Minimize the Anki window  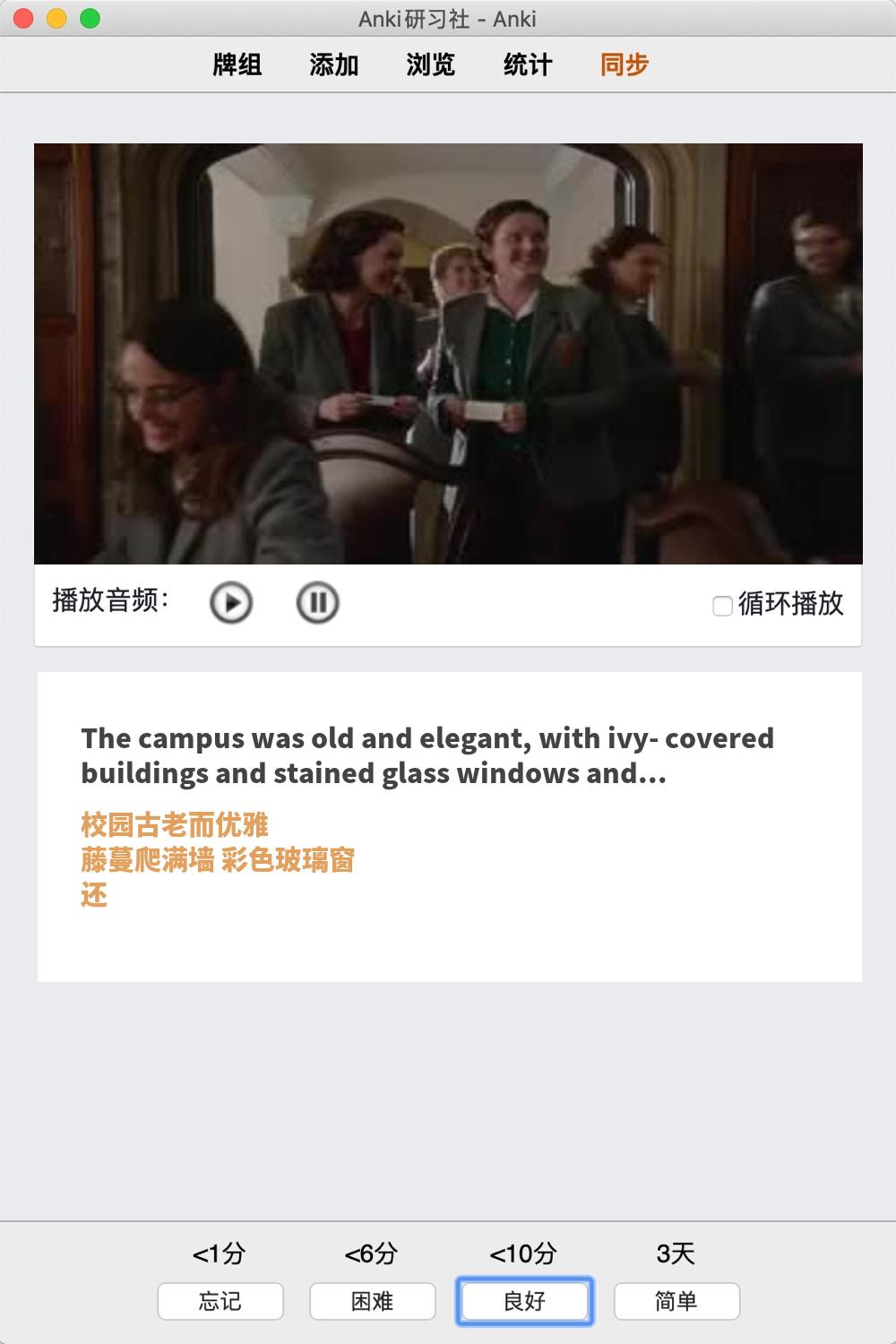coord(56,18)
